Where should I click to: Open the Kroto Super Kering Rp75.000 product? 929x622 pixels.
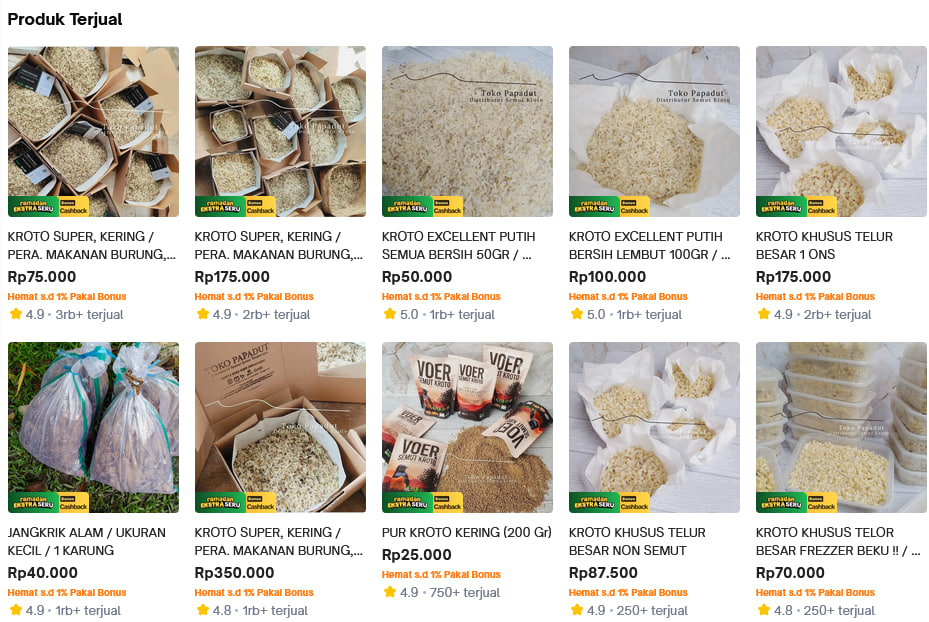(x=93, y=131)
